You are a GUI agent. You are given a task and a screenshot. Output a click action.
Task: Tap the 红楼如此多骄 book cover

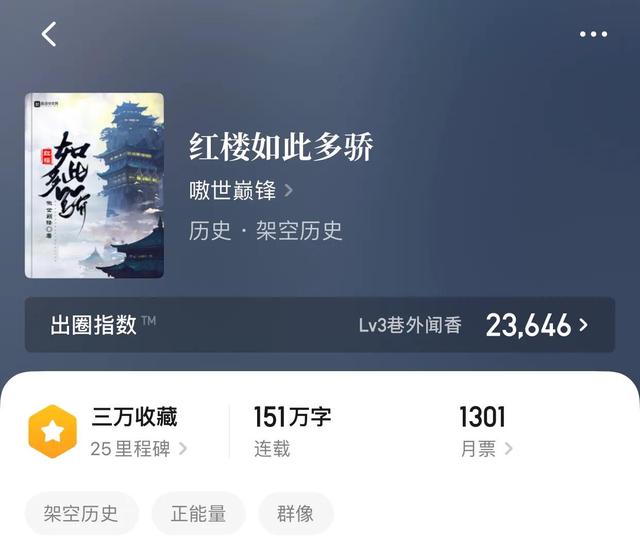pyautogui.click(x=94, y=185)
